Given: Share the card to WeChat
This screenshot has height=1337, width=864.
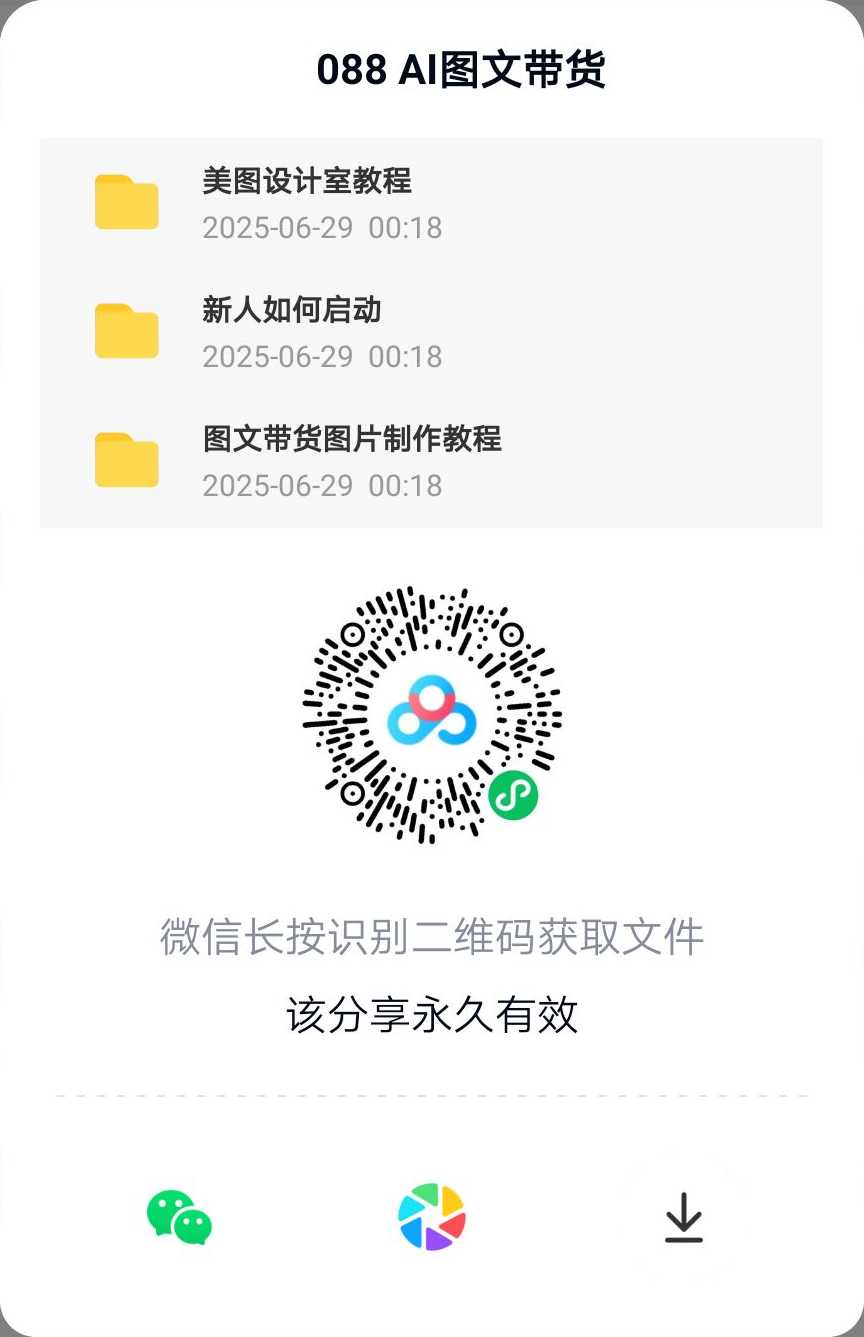Looking at the screenshot, I should pyautogui.click(x=179, y=1217).
